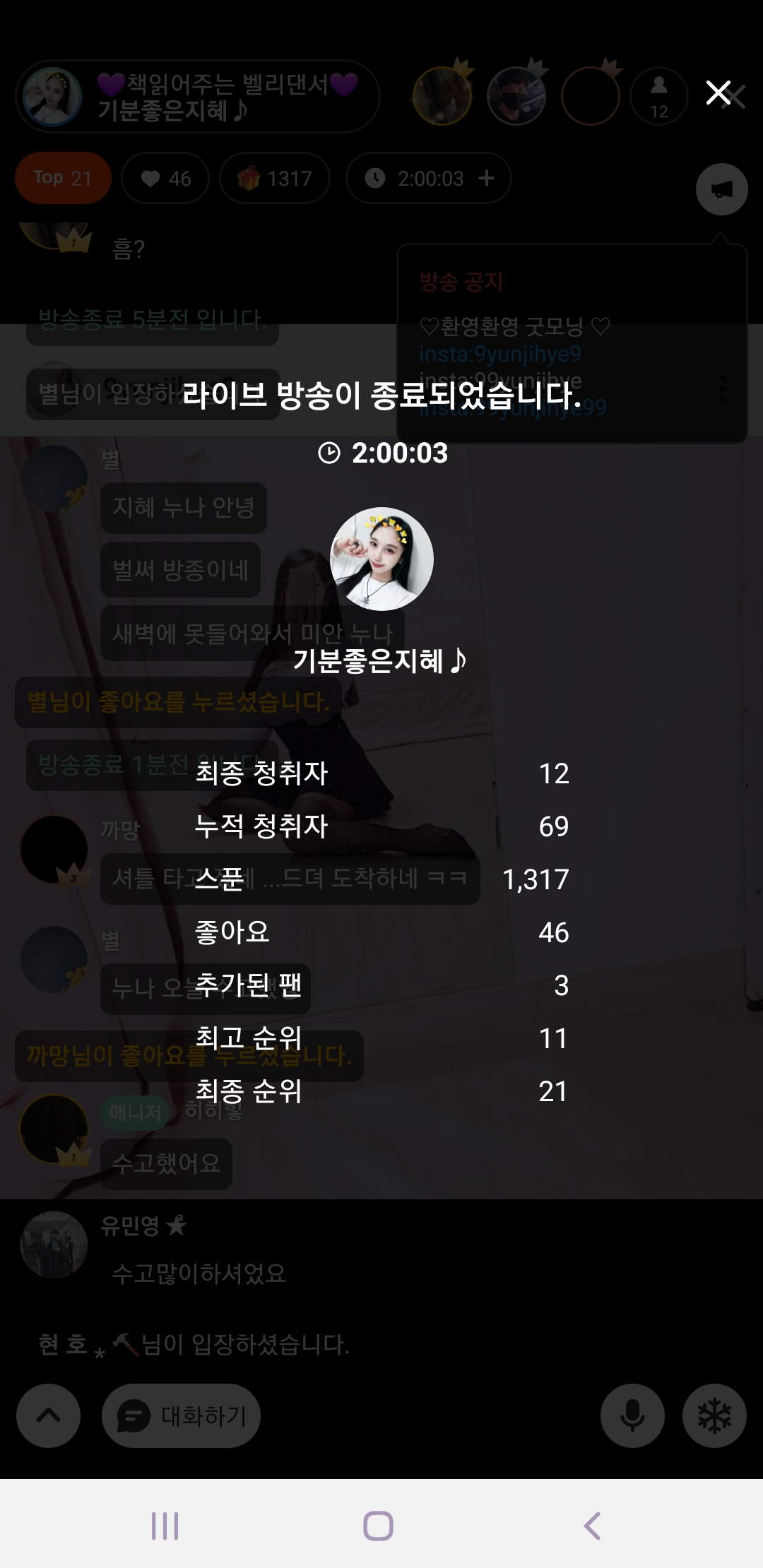Close the broadcast ended overlay
This screenshot has height=1568, width=763.
tap(718, 93)
